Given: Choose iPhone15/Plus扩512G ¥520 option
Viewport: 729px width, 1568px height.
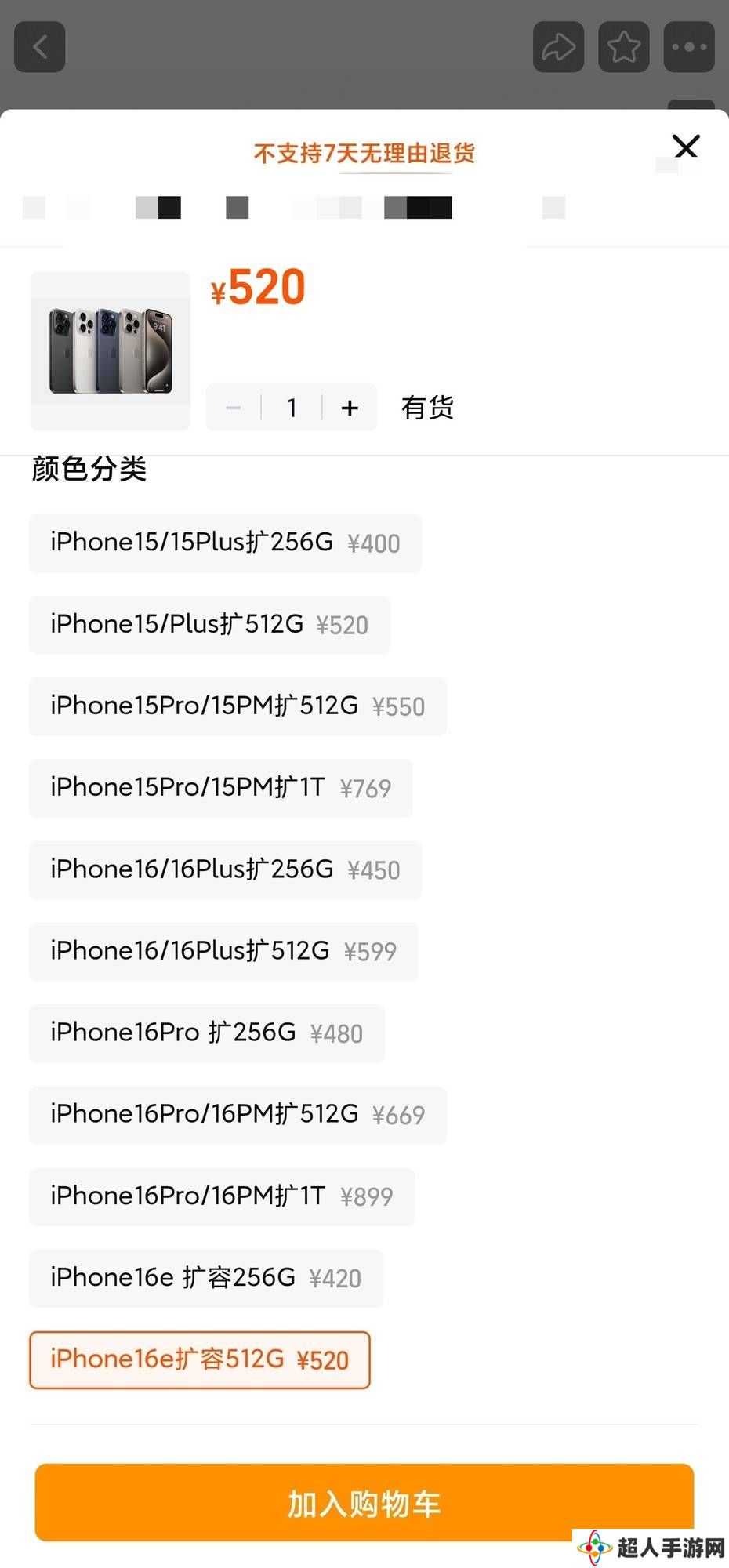Looking at the screenshot, I should click(x=209, y=624).
